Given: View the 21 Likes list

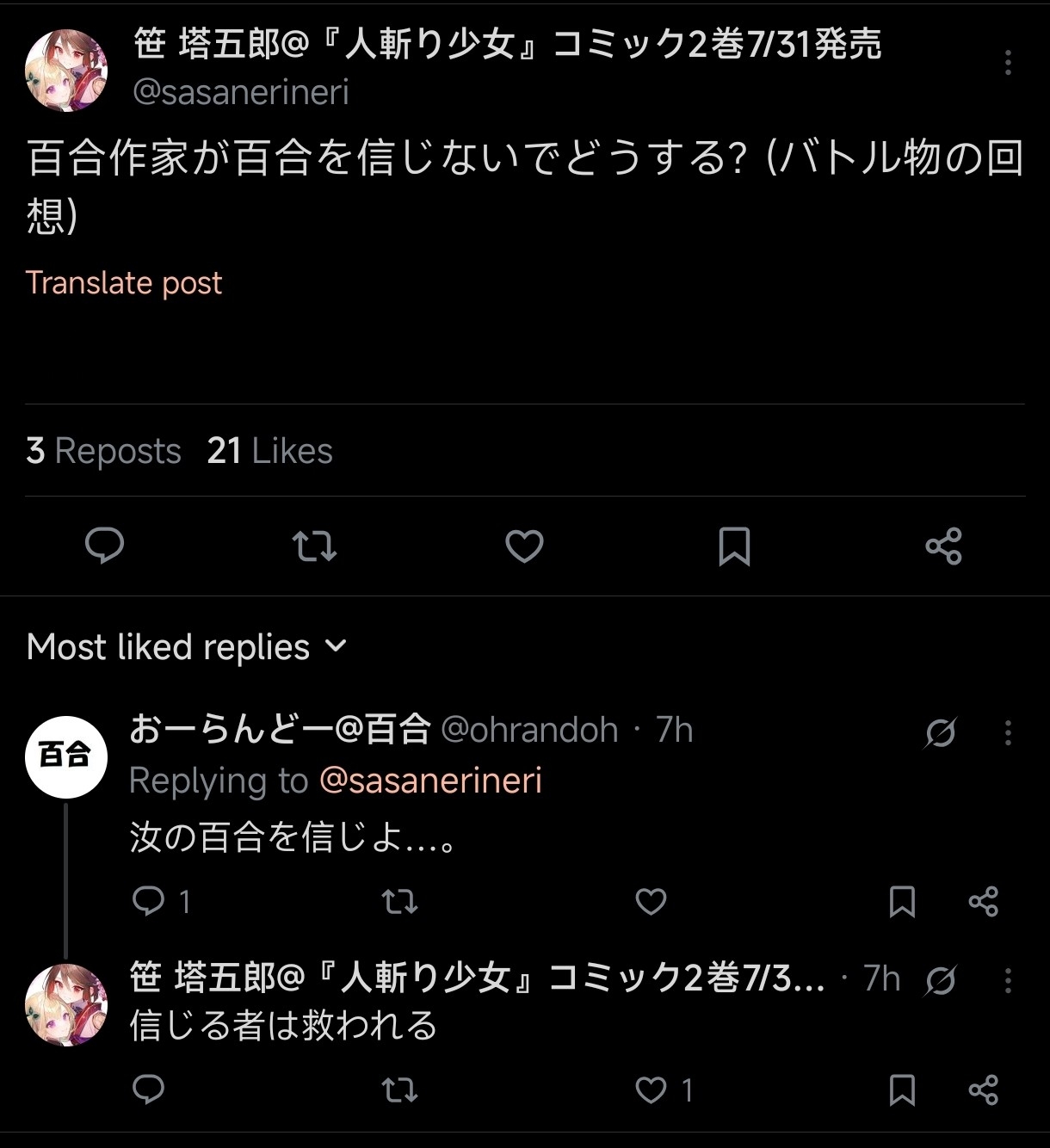Looking at the screenshot, I should [x=269, y=451].
